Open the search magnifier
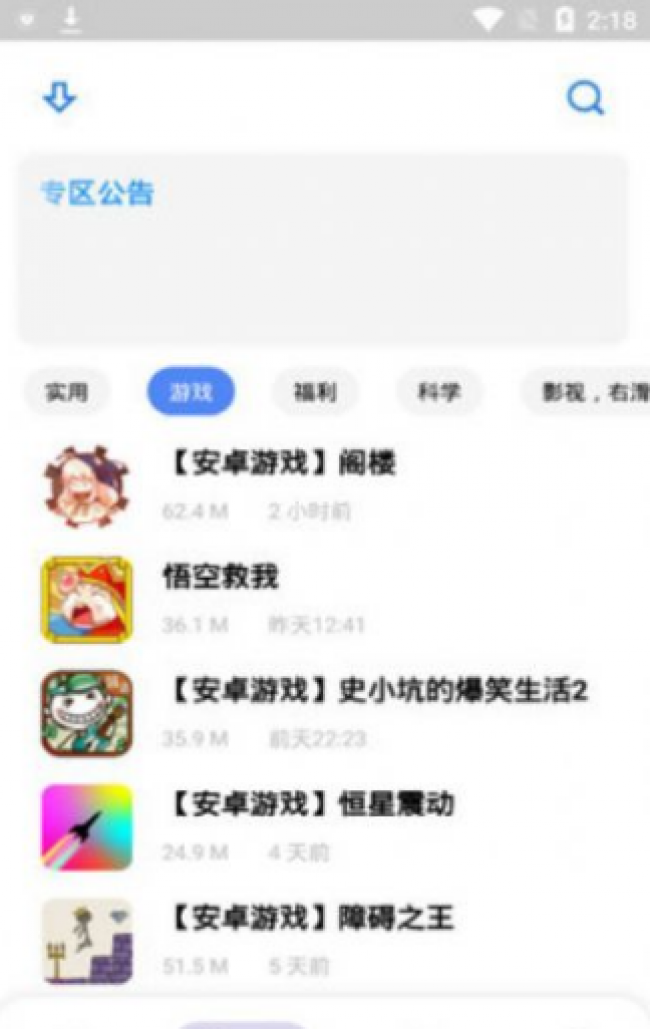The width and height of the screenshot is (650, 1029). click(585, 98)
